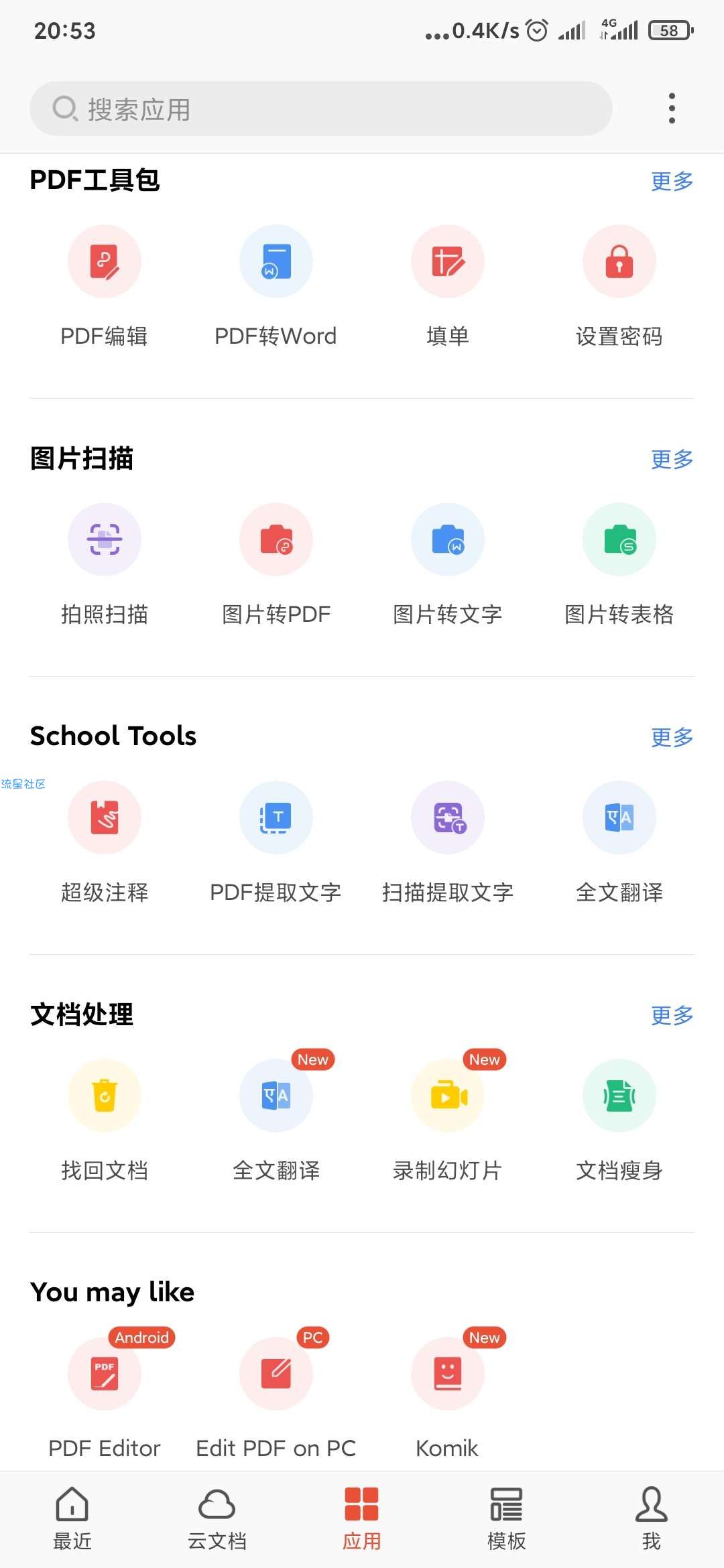Go to the 模板 tab

click(x=507, y=1518)
